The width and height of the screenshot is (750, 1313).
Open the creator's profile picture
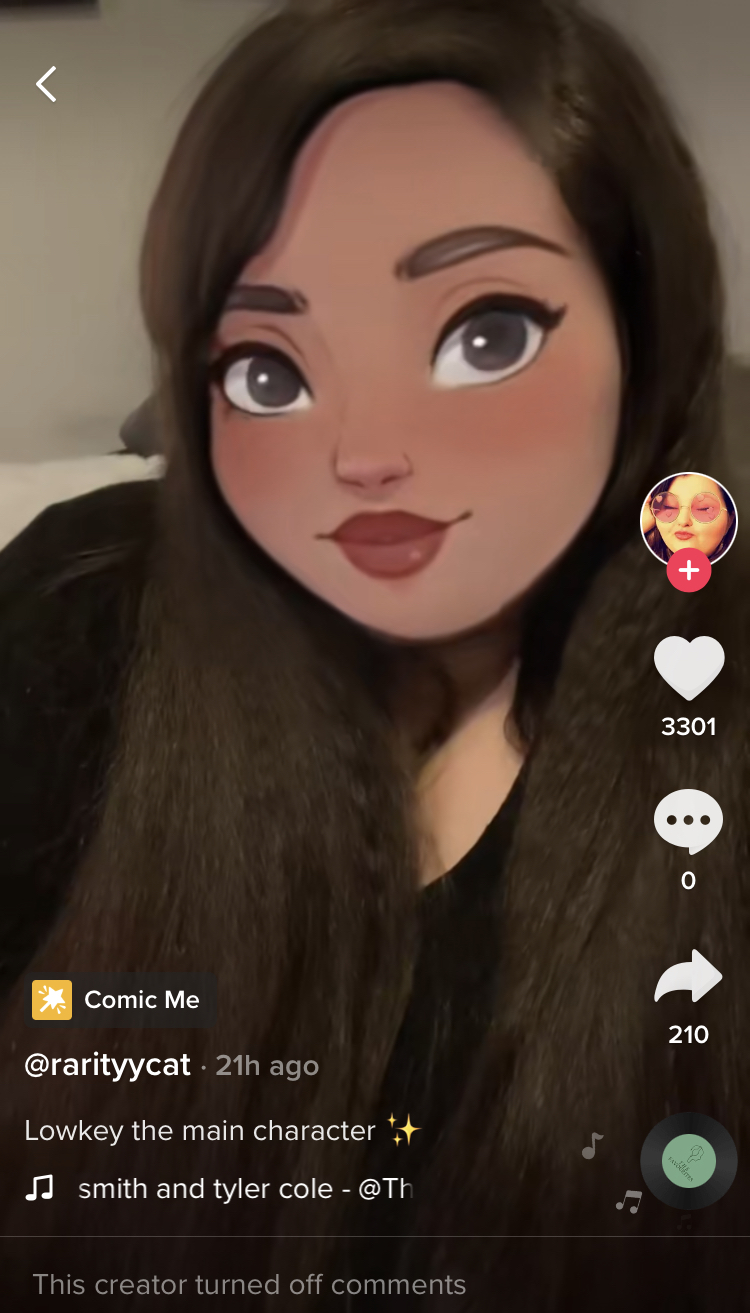click(688, 518)
